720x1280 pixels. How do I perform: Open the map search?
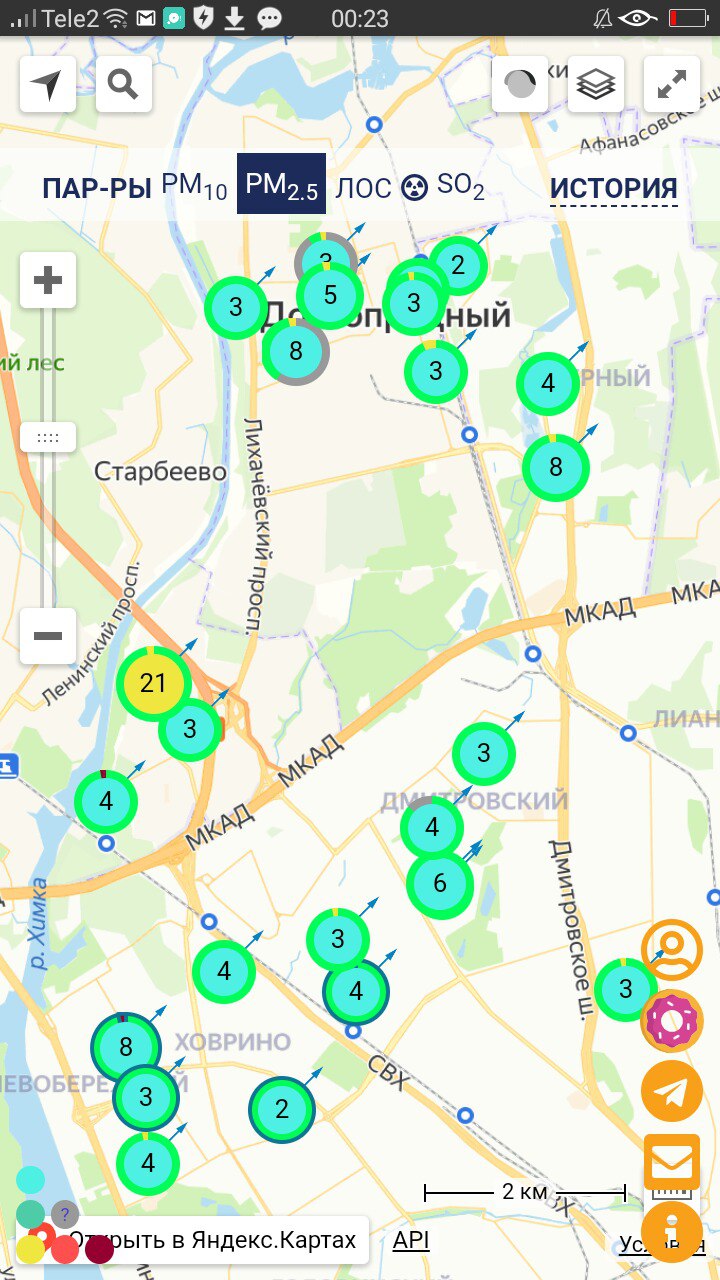[124, 85]
